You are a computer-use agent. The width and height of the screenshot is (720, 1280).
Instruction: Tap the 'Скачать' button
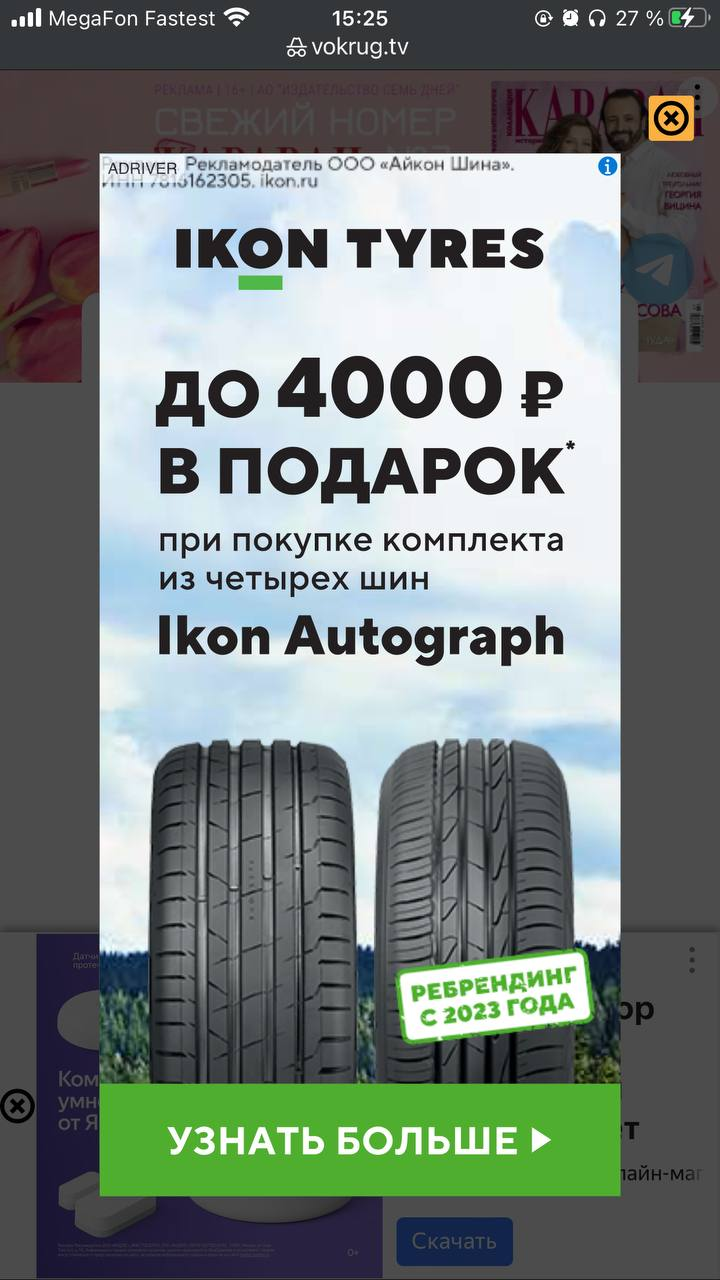(x=454, y=1242)
